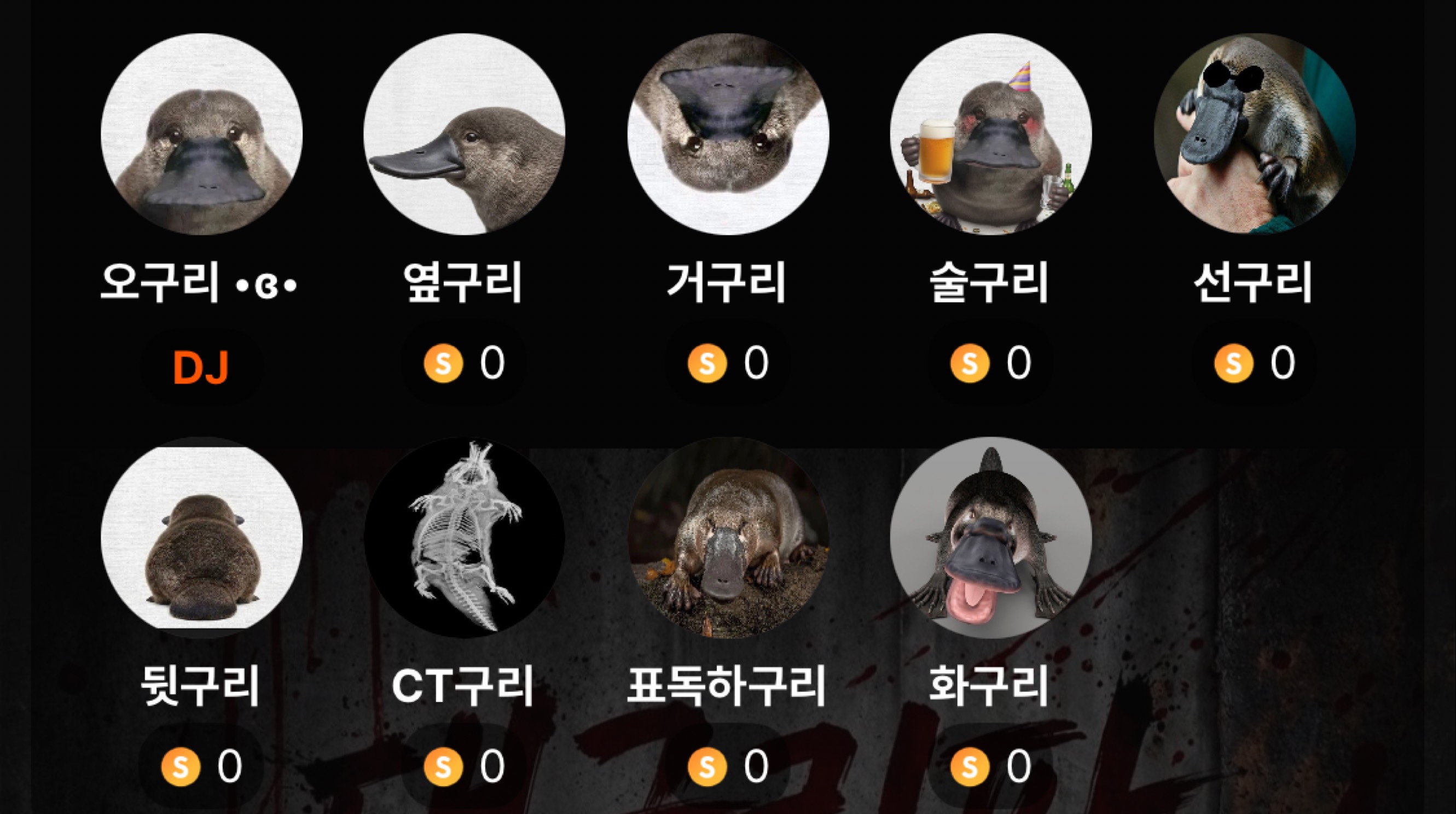Open 거구리's upside-down platypus avatar
1456x814 pixels.
coord(727,134)
